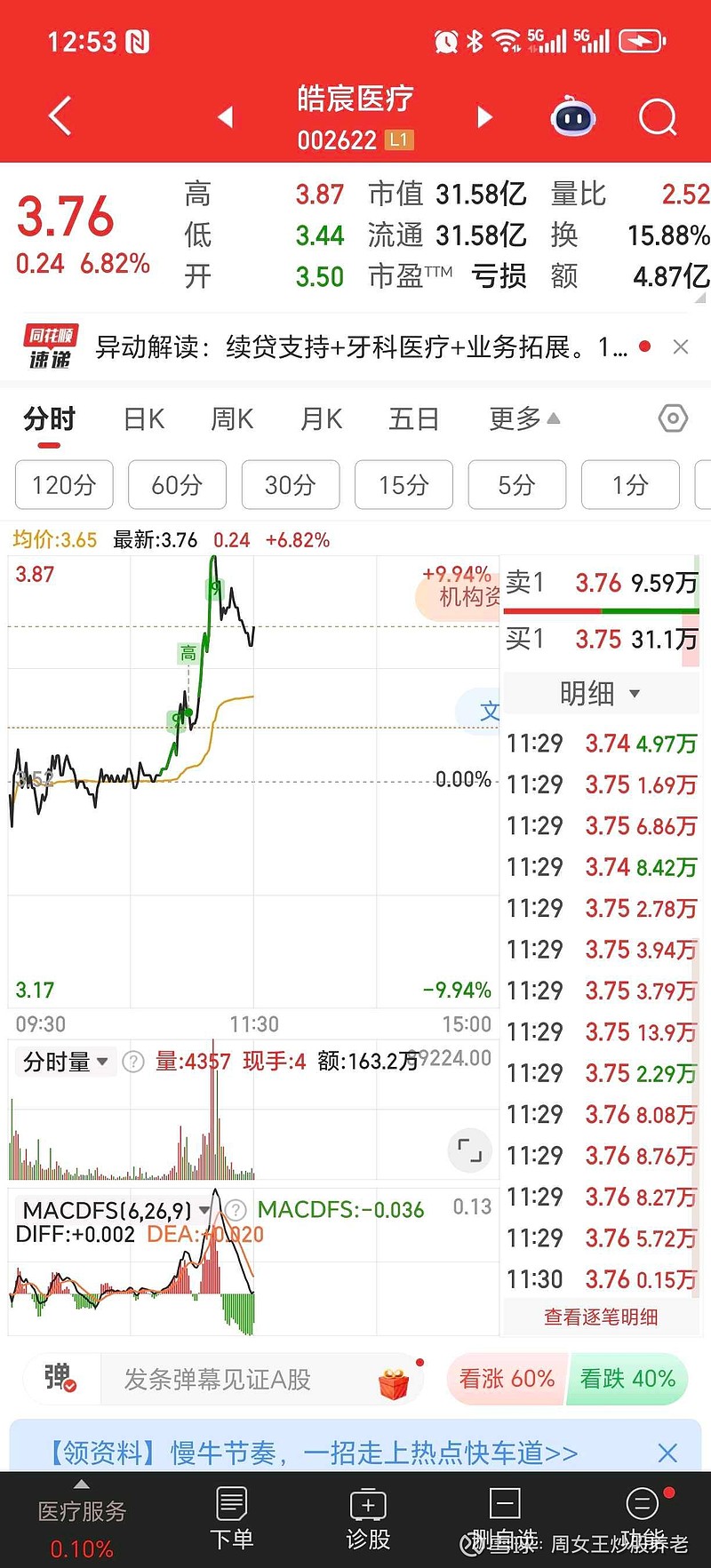Switch to the 周K tab

pos(232,418)
